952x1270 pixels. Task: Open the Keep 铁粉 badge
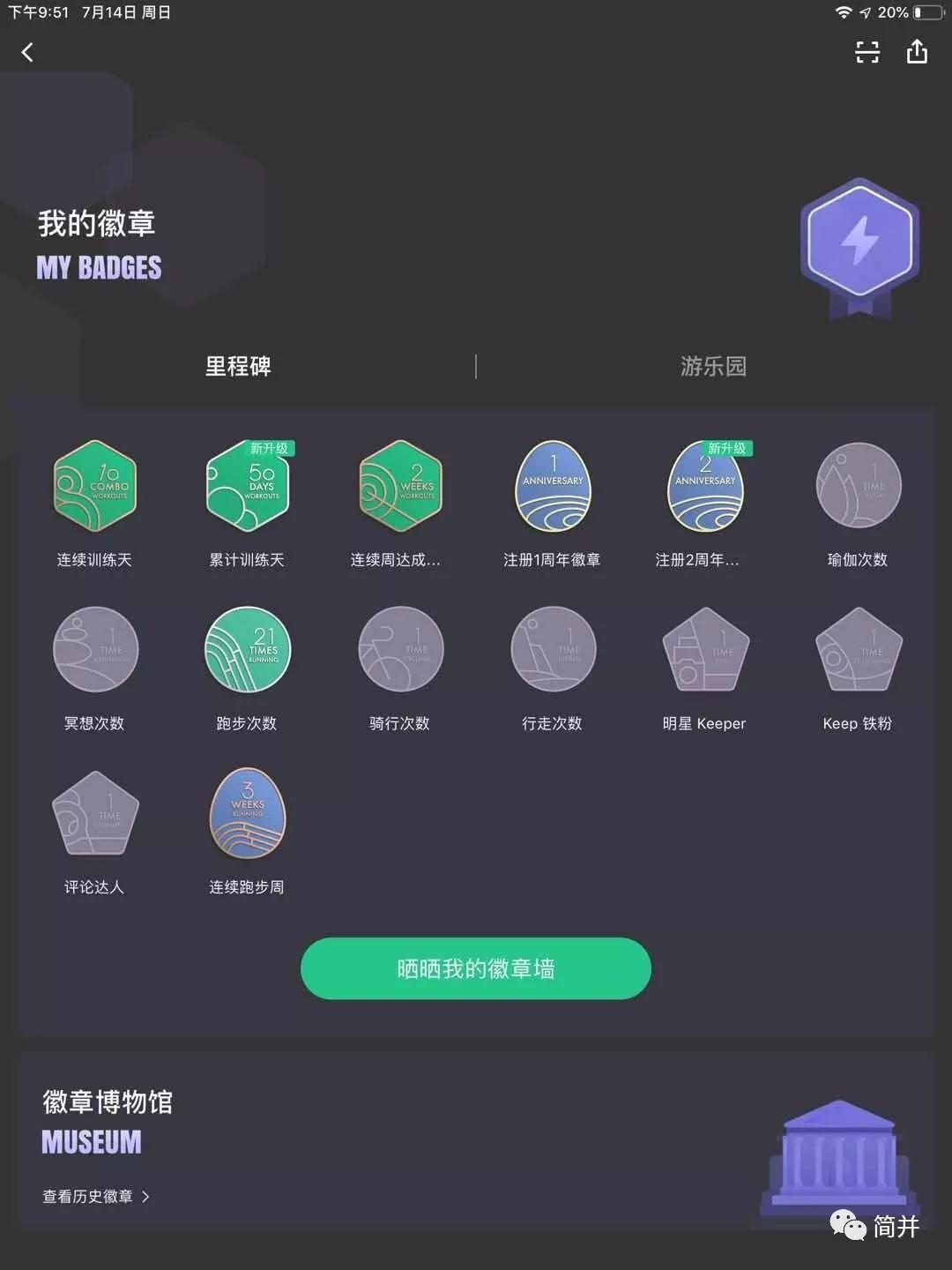tap(858, 650)
